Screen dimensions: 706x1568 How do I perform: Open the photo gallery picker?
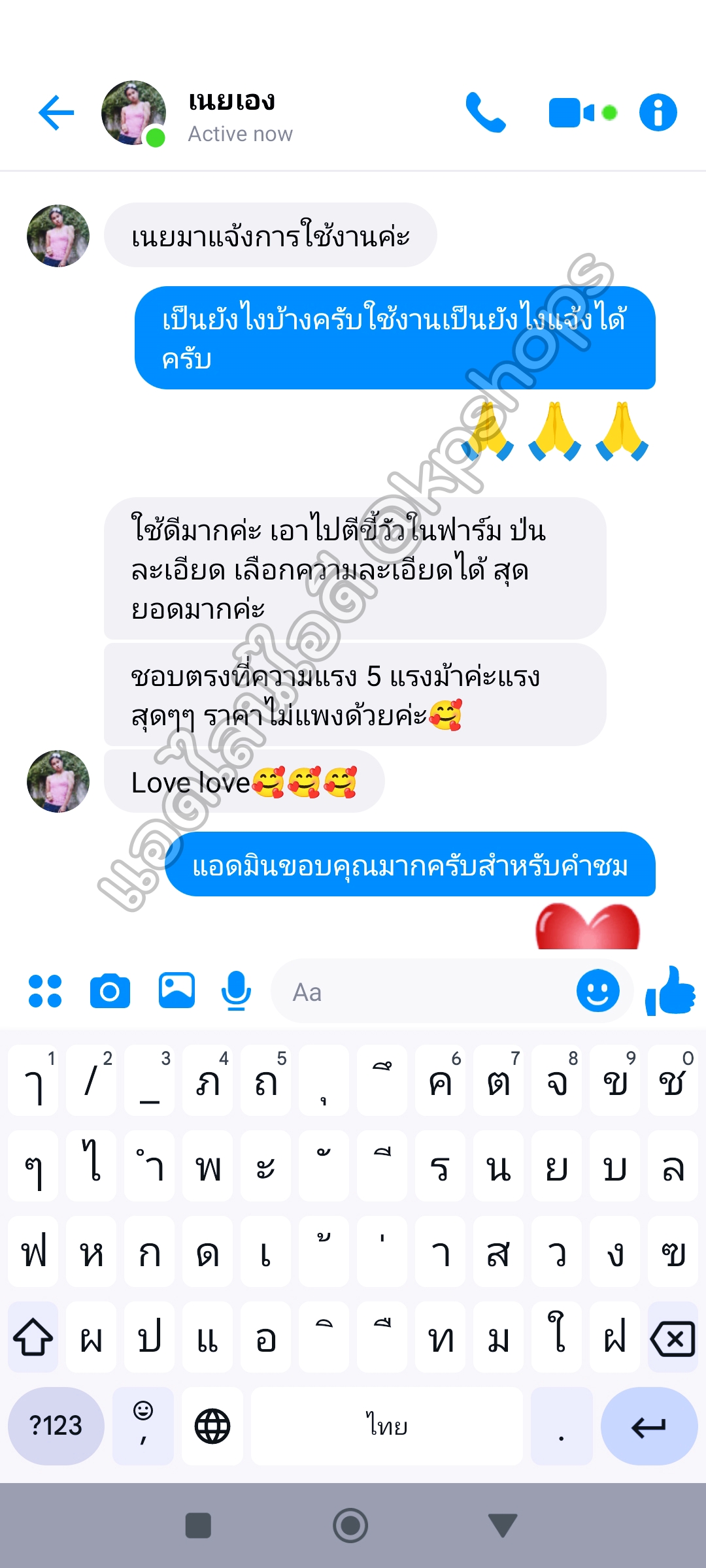(176, 991)
